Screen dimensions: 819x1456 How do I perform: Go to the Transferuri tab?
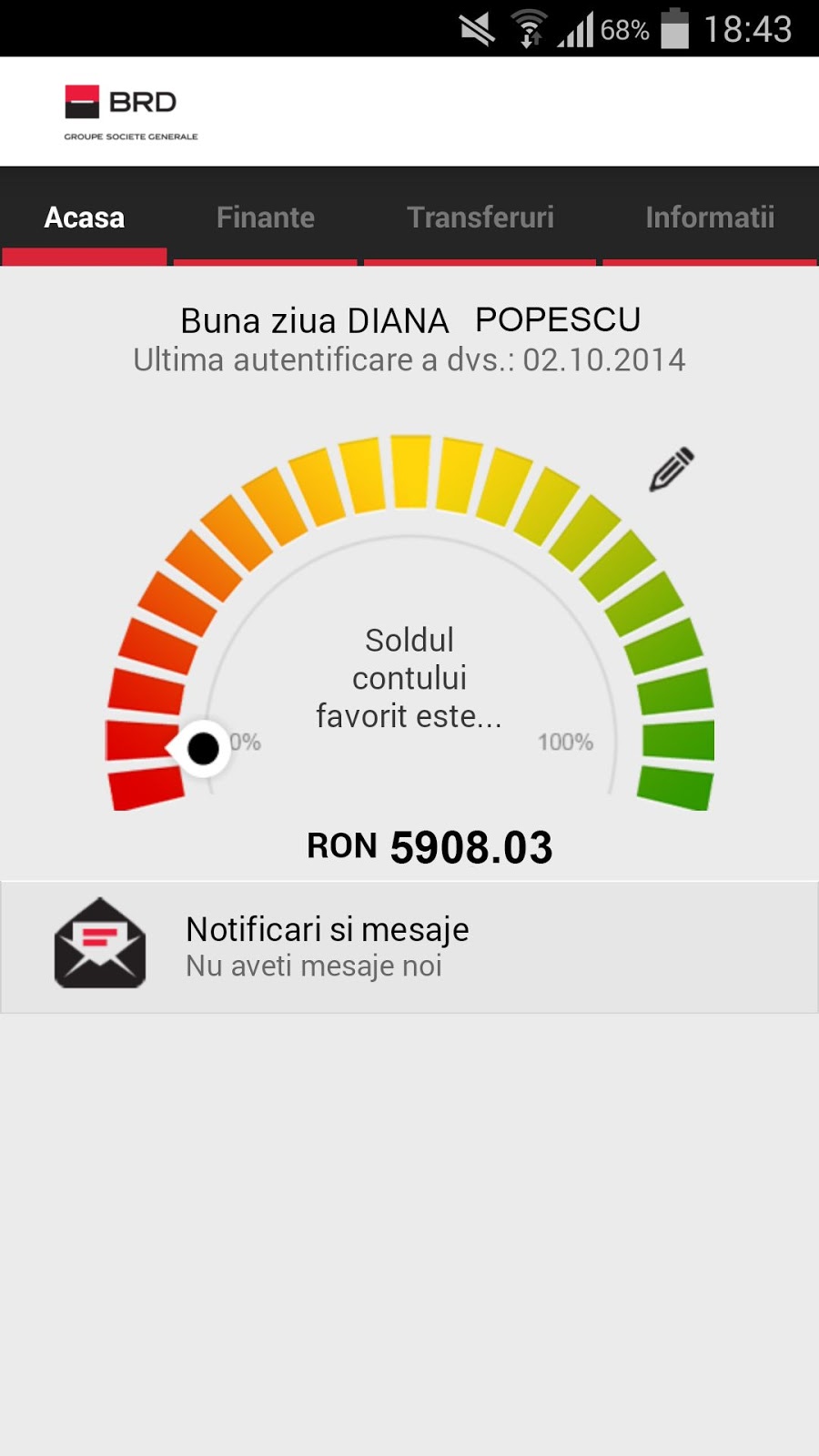pos(480,217)
